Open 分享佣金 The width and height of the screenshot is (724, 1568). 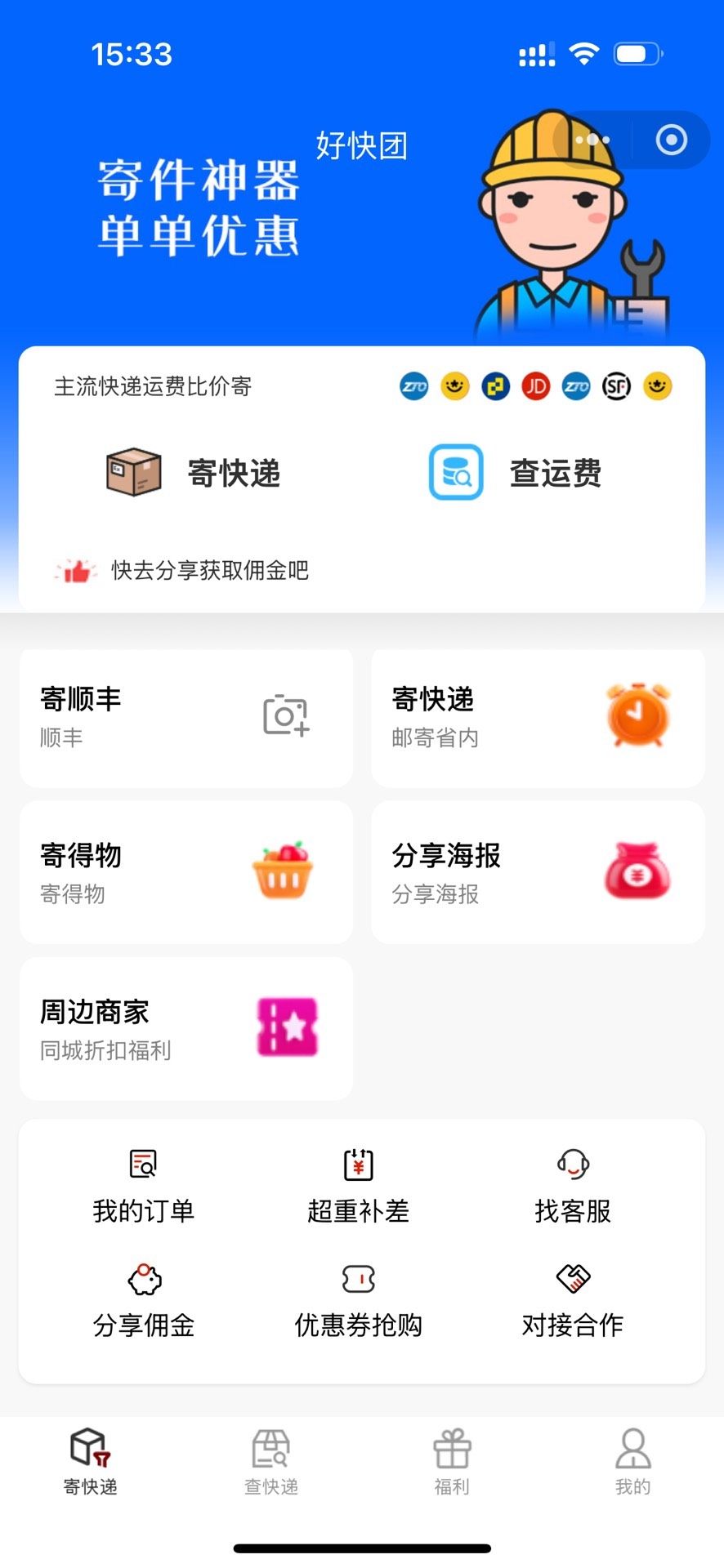[144, 1301]
